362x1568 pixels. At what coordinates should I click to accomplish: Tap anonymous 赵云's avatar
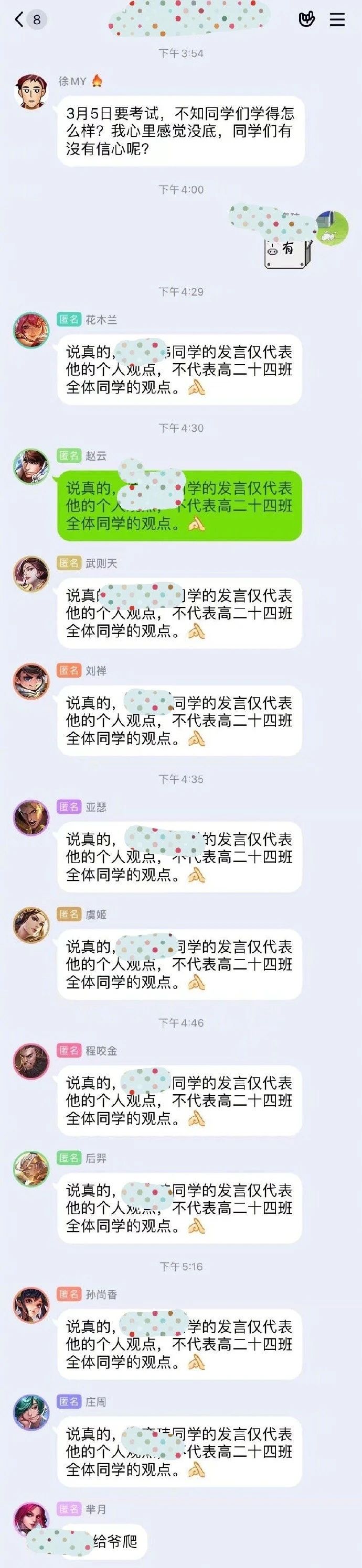click(x=31, y=467)
